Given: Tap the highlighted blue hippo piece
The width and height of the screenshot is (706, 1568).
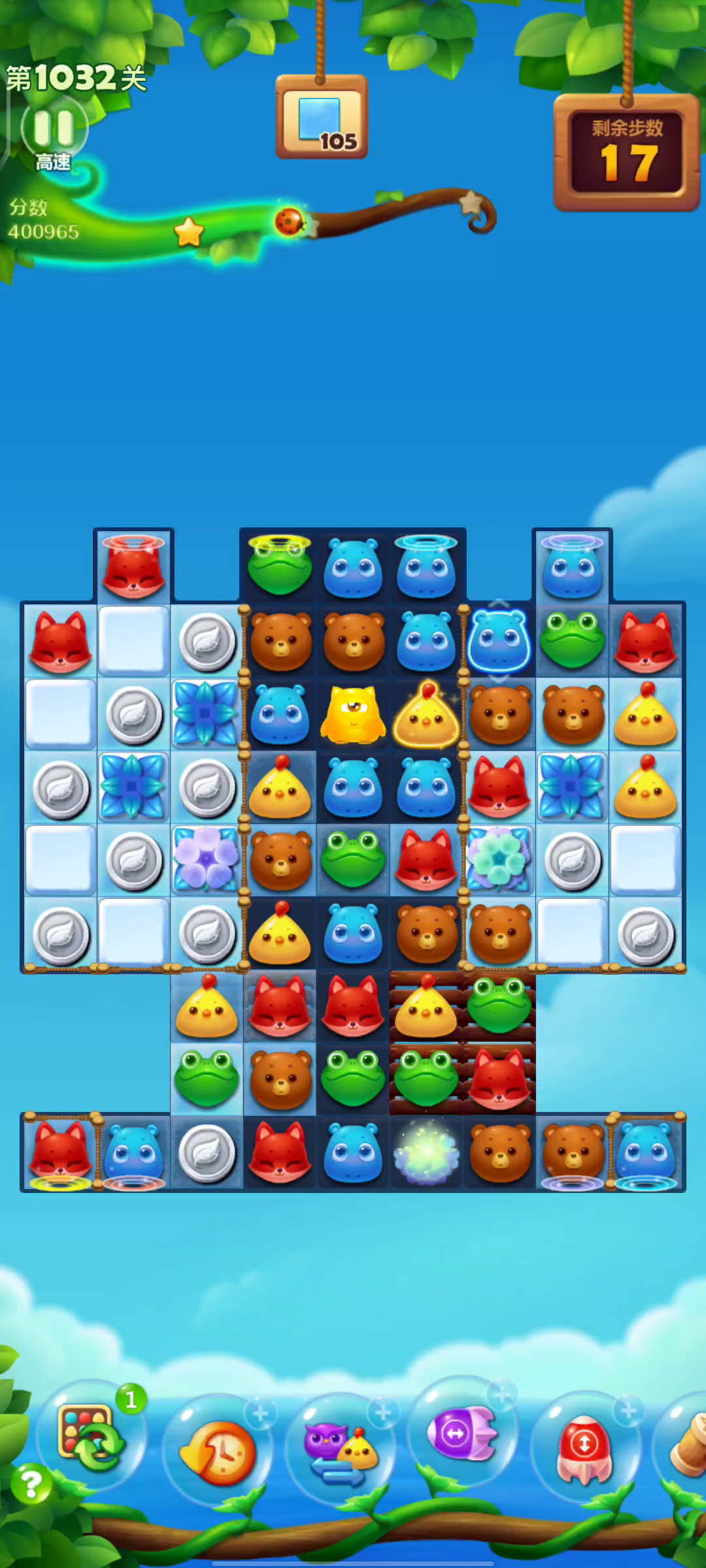Looking at the screenshot, I should click(499, 640).
